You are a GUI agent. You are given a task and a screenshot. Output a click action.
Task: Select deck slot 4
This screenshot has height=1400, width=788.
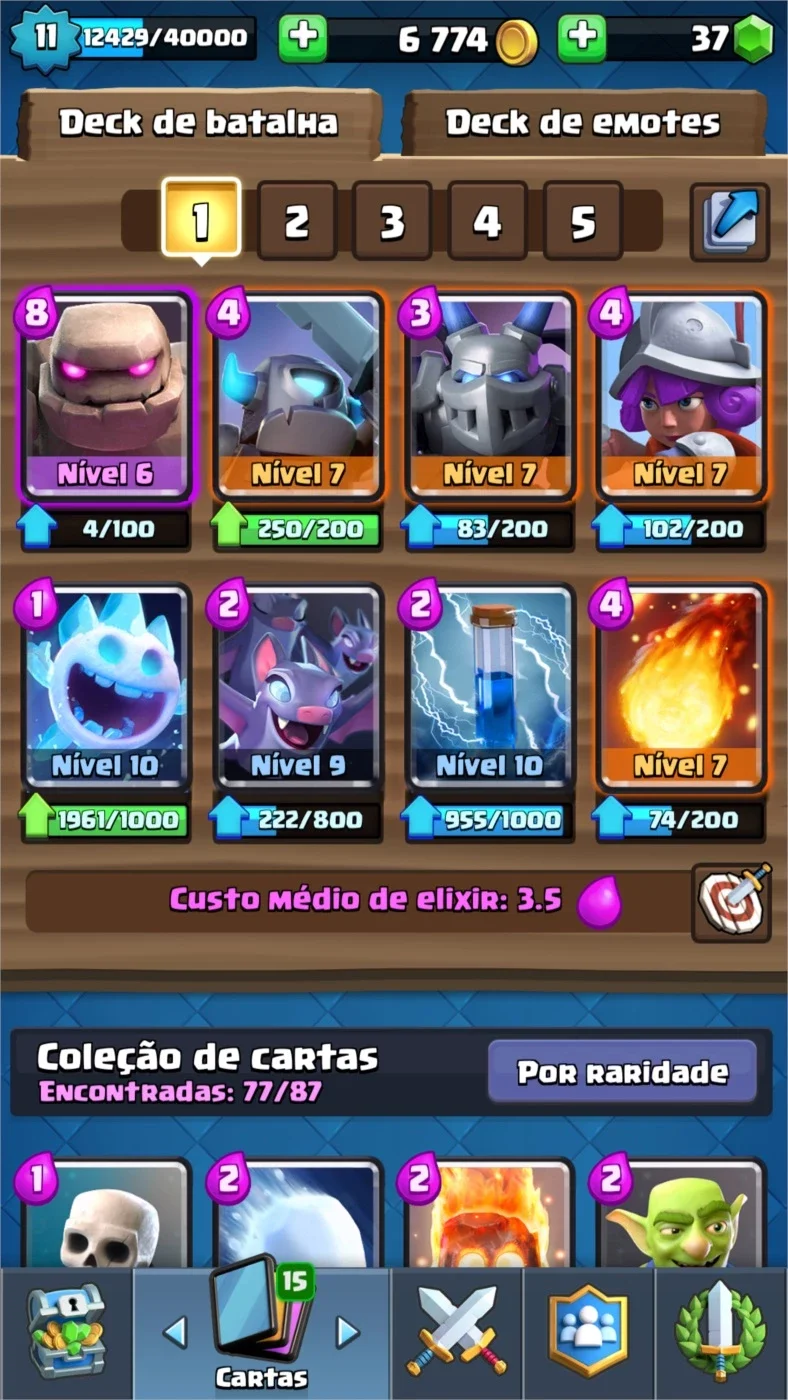[487, 221]
